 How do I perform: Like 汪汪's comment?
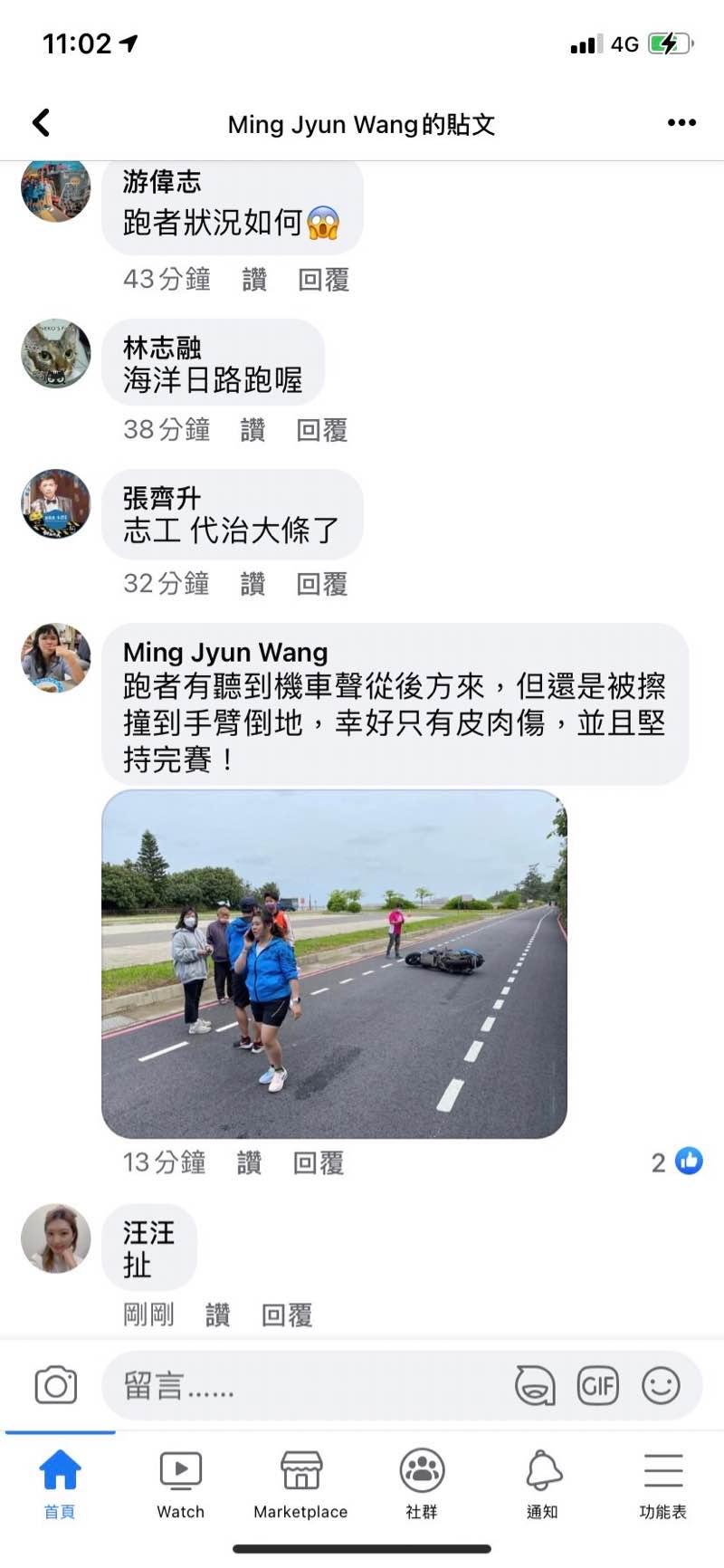click(217, 1315)
